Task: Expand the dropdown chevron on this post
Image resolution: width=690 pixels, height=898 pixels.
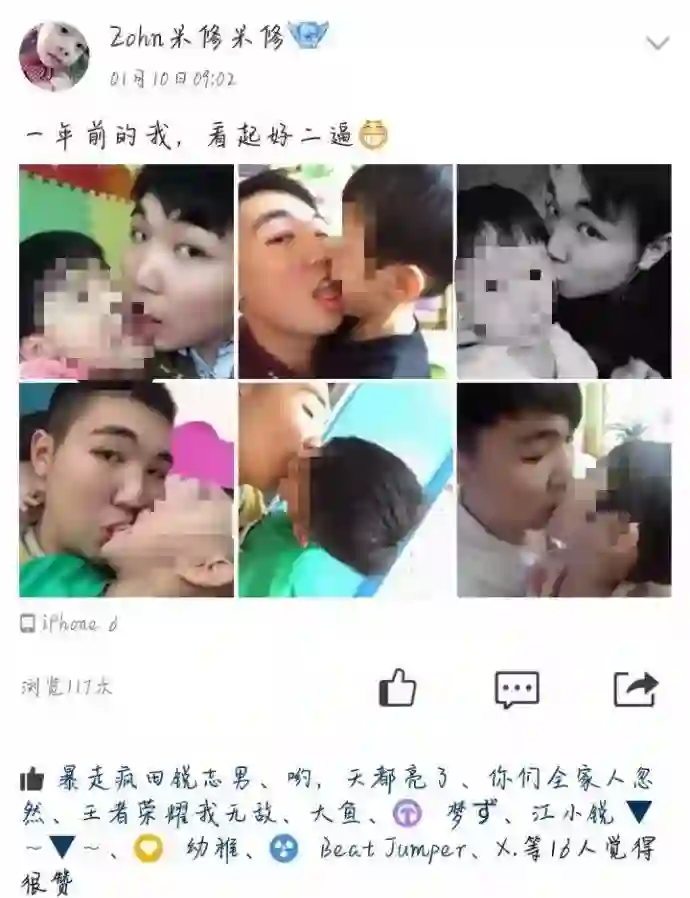Action: point(657,43)
